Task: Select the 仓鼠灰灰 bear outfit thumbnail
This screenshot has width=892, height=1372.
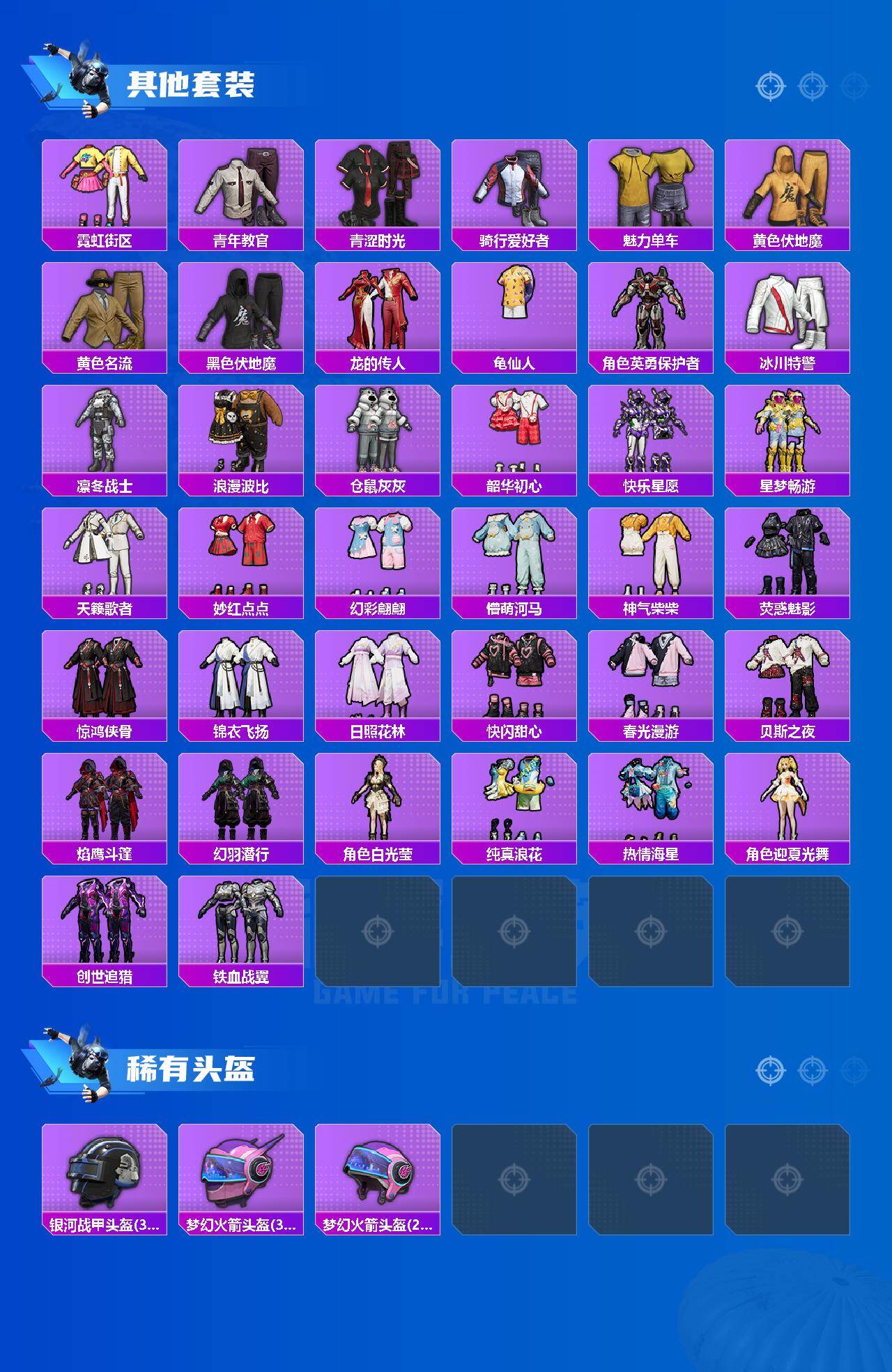Action: (x=379, y=432)
